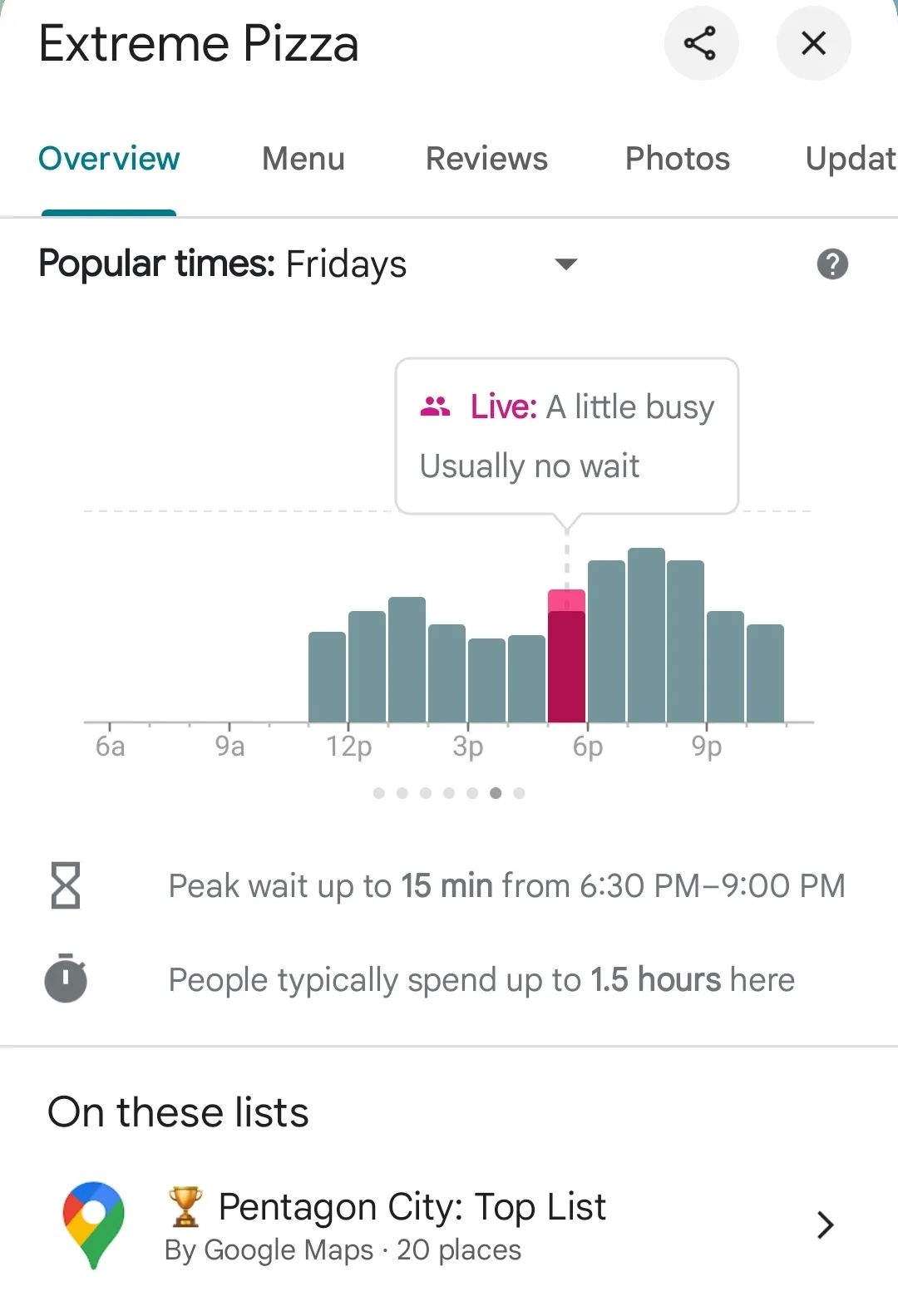
Task: Open the Reviews tab
Action: 486,159
